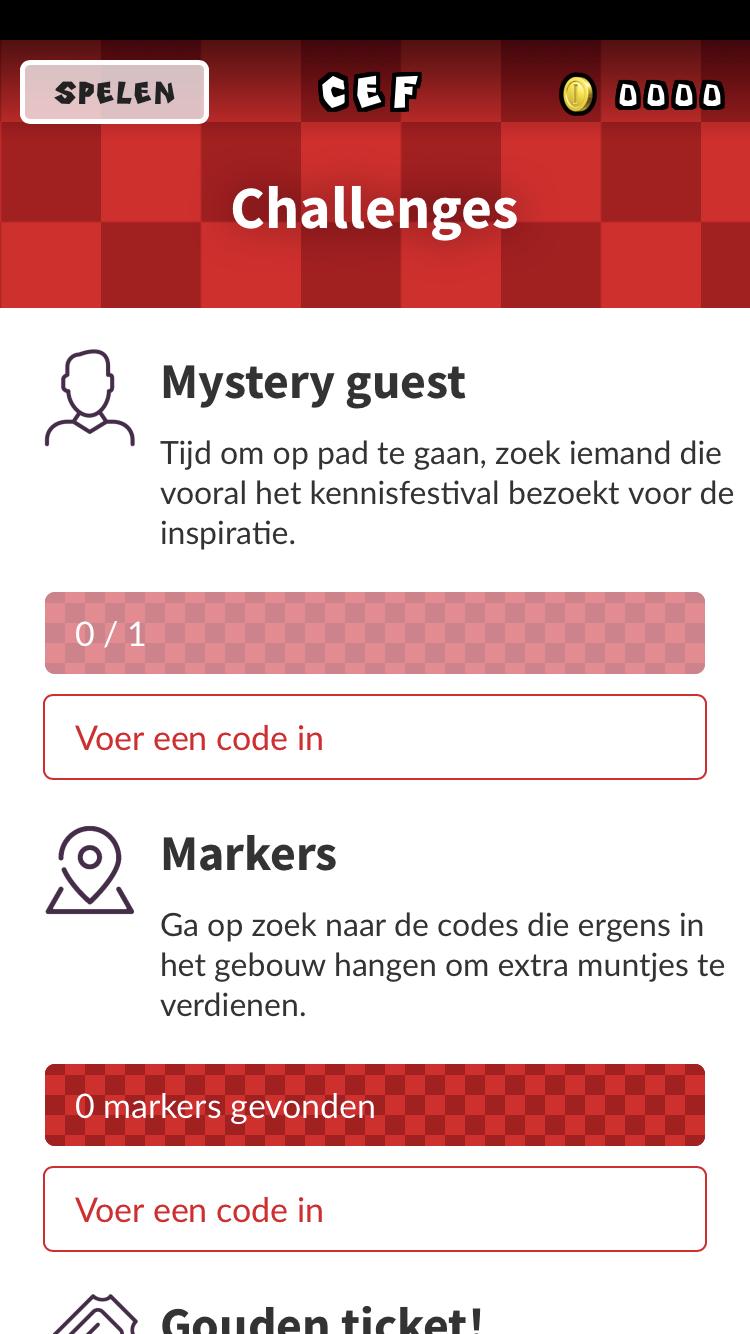Enter a code for Mystery guest

[375, 738]
